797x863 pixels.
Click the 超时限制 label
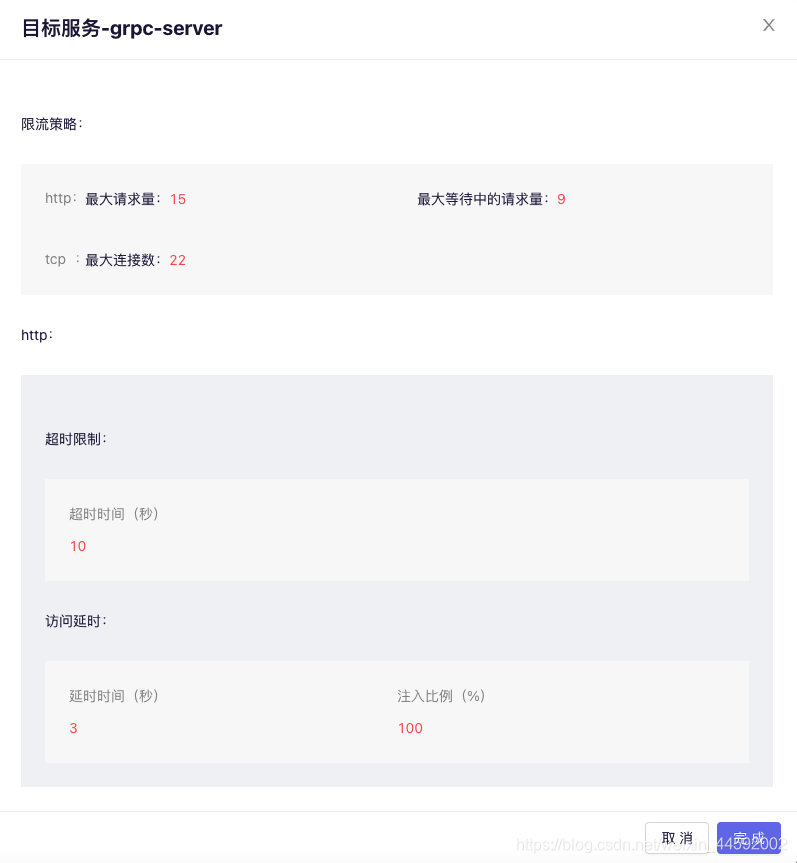[73, 439]
